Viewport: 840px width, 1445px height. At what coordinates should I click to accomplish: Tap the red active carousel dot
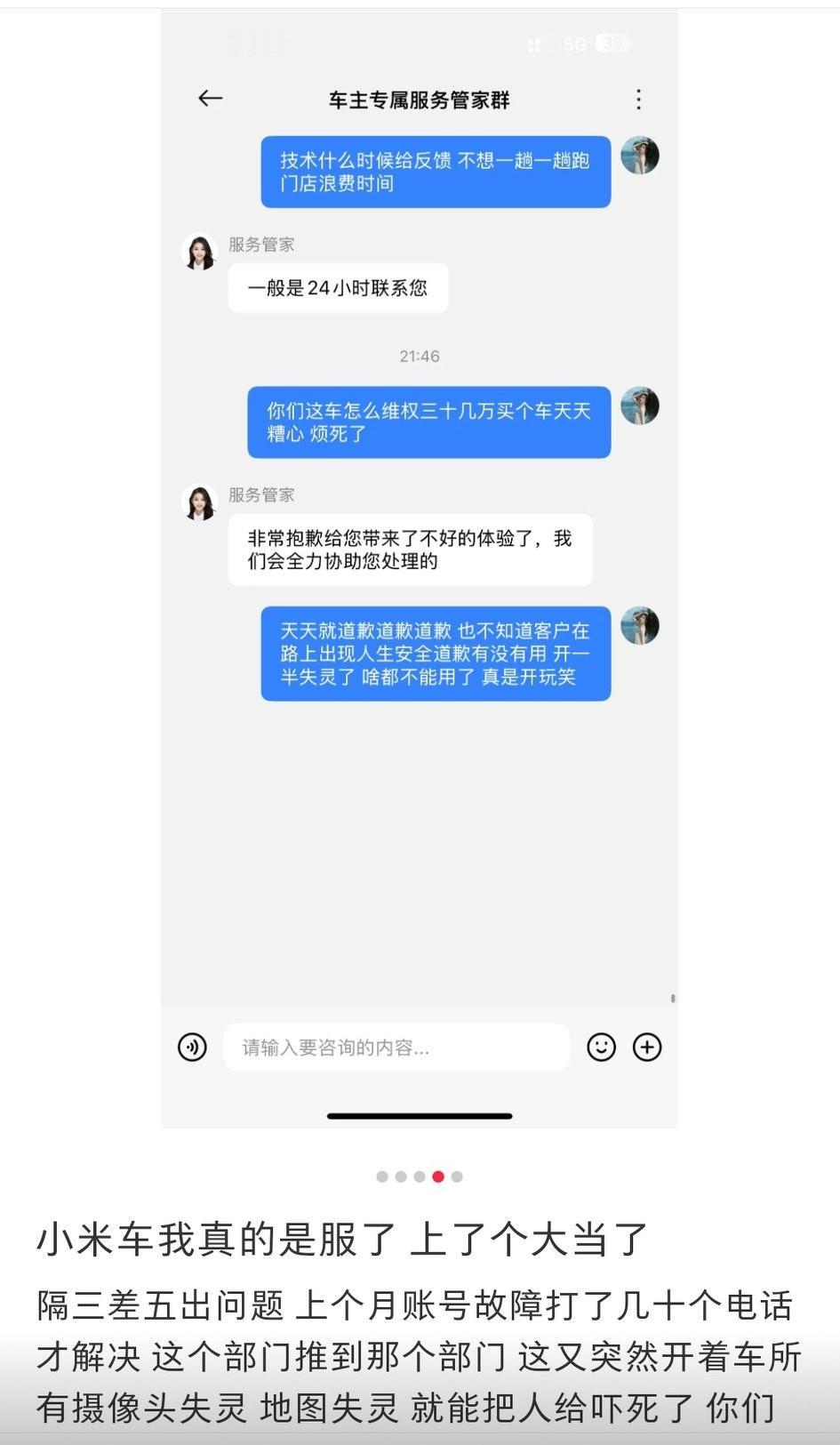tap(437, 1176)
